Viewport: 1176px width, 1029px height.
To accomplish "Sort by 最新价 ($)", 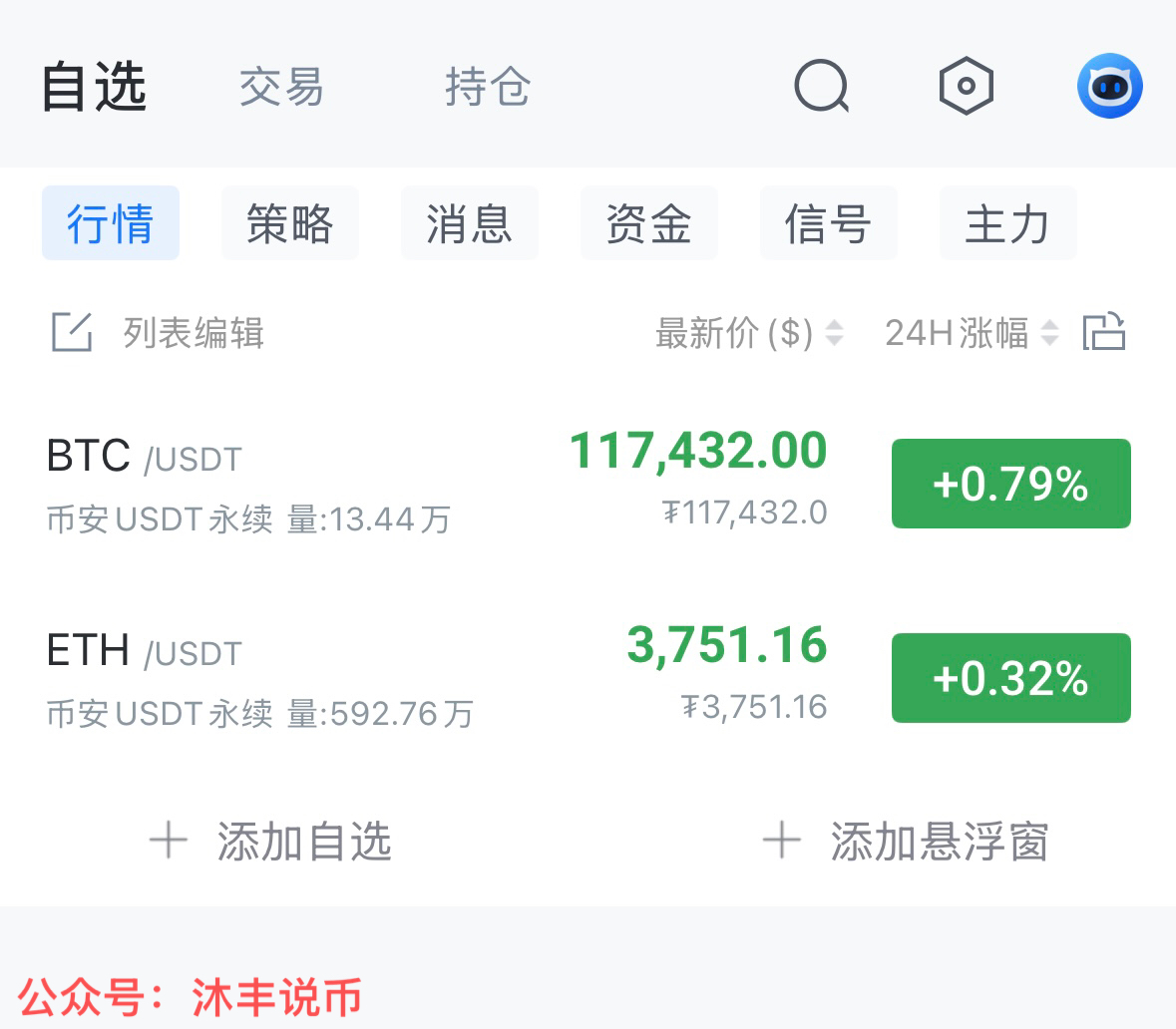I will pyautogui.click(x=748, y=333).
